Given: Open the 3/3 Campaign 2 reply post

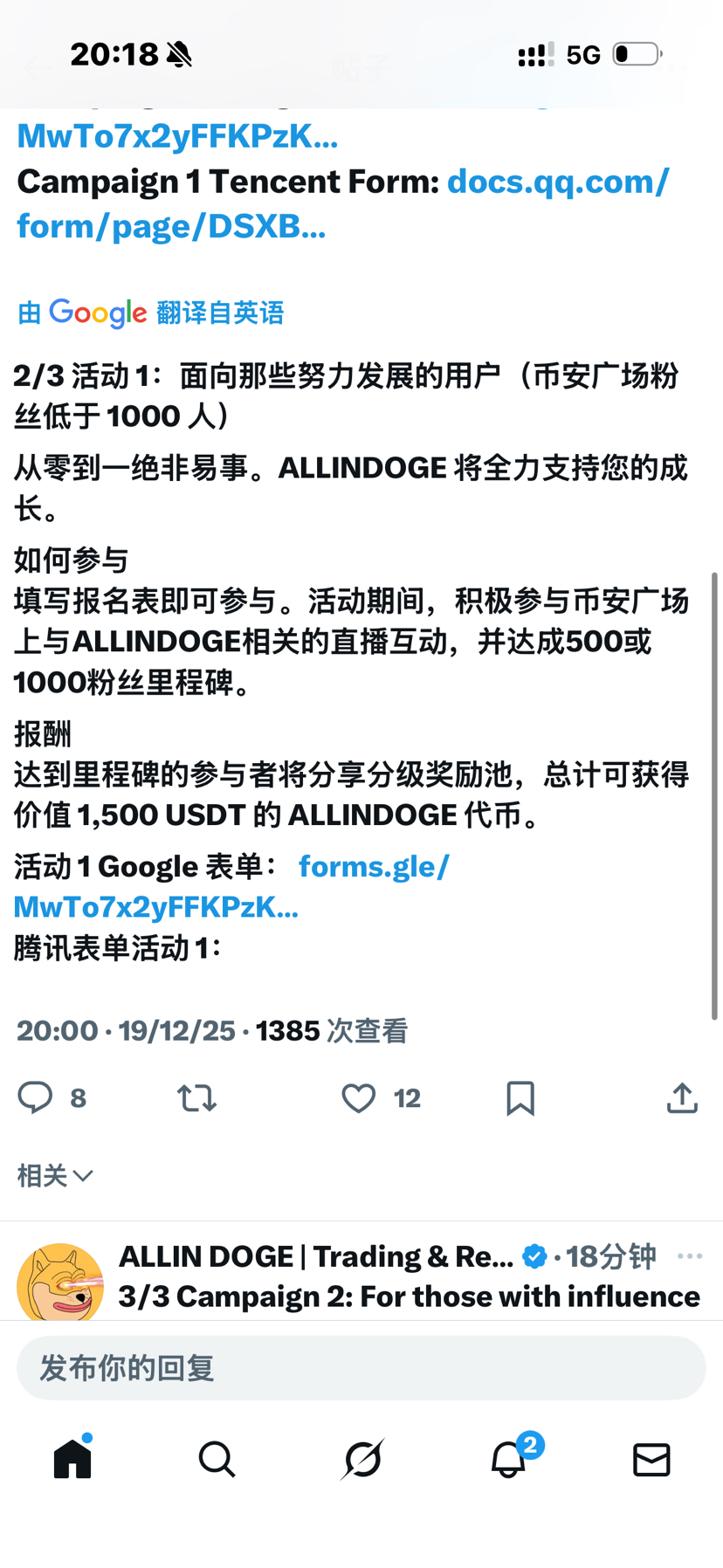Looking at the screenshot, I should 409,1296.
